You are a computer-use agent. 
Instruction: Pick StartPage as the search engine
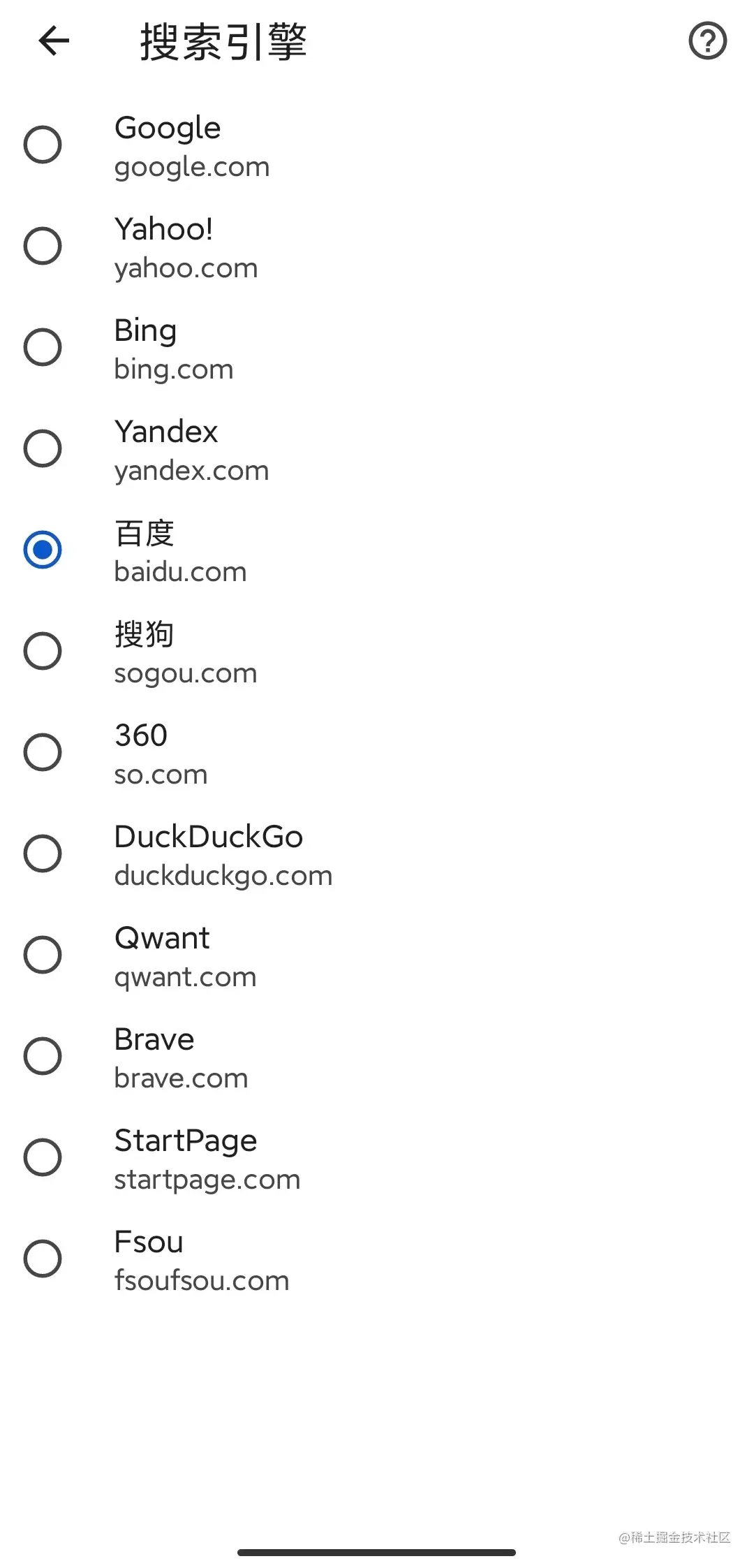(43, 1157)
